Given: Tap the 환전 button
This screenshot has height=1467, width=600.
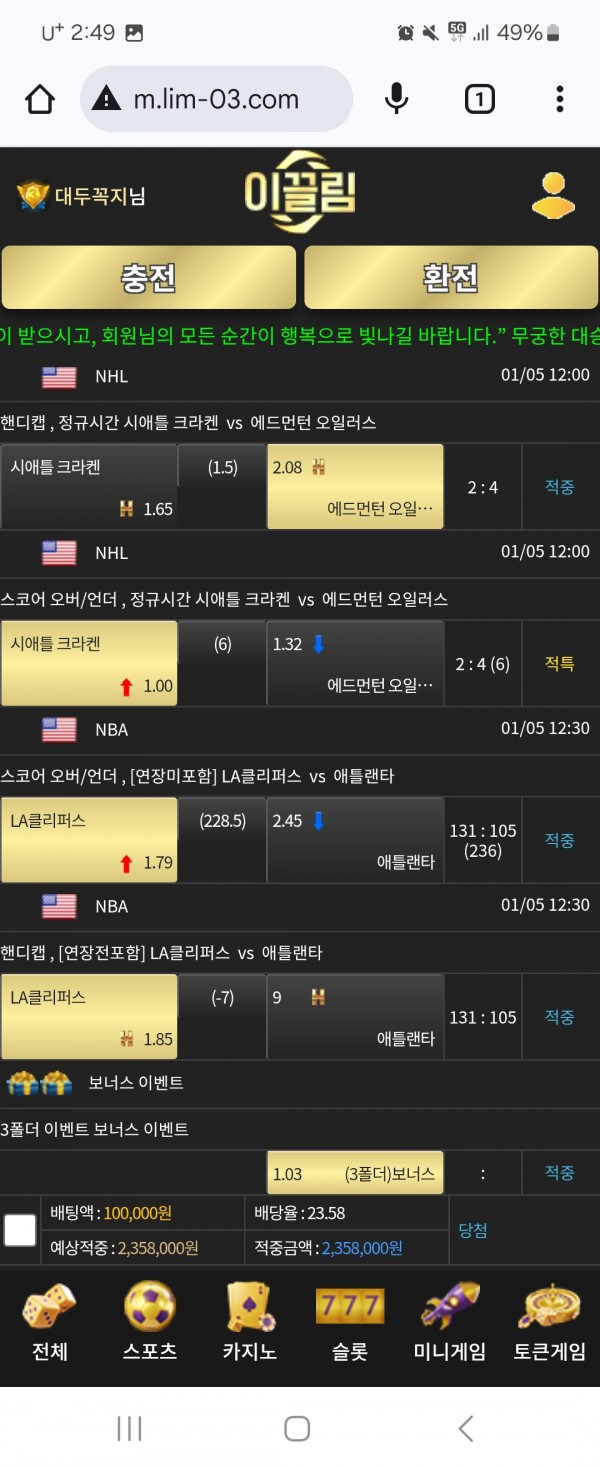Looking at the screenshot, I should 451,277.
